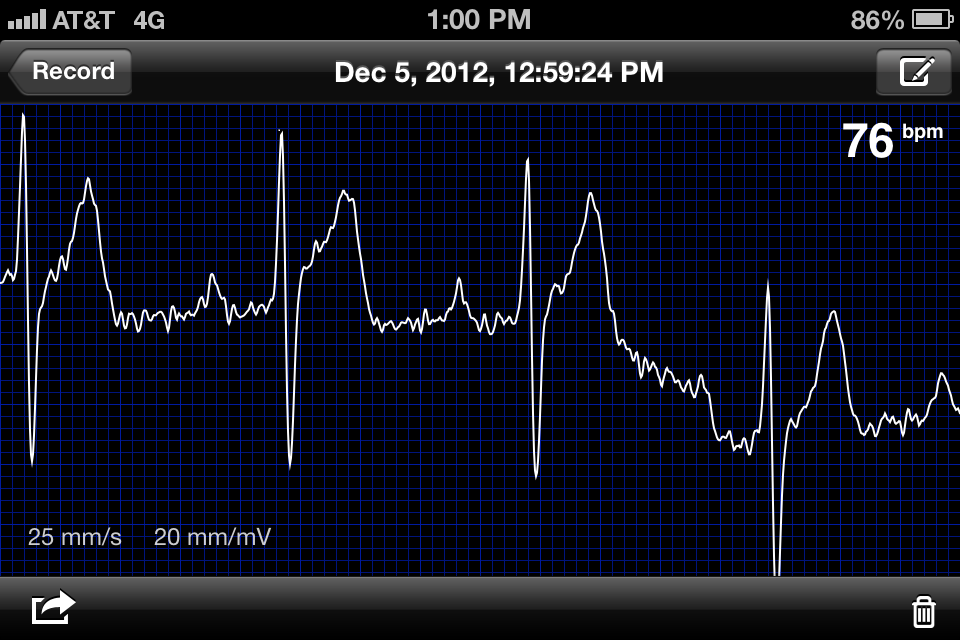Share this ECG recording
This screenshot has width=960, height=640.
coord(53,607)
